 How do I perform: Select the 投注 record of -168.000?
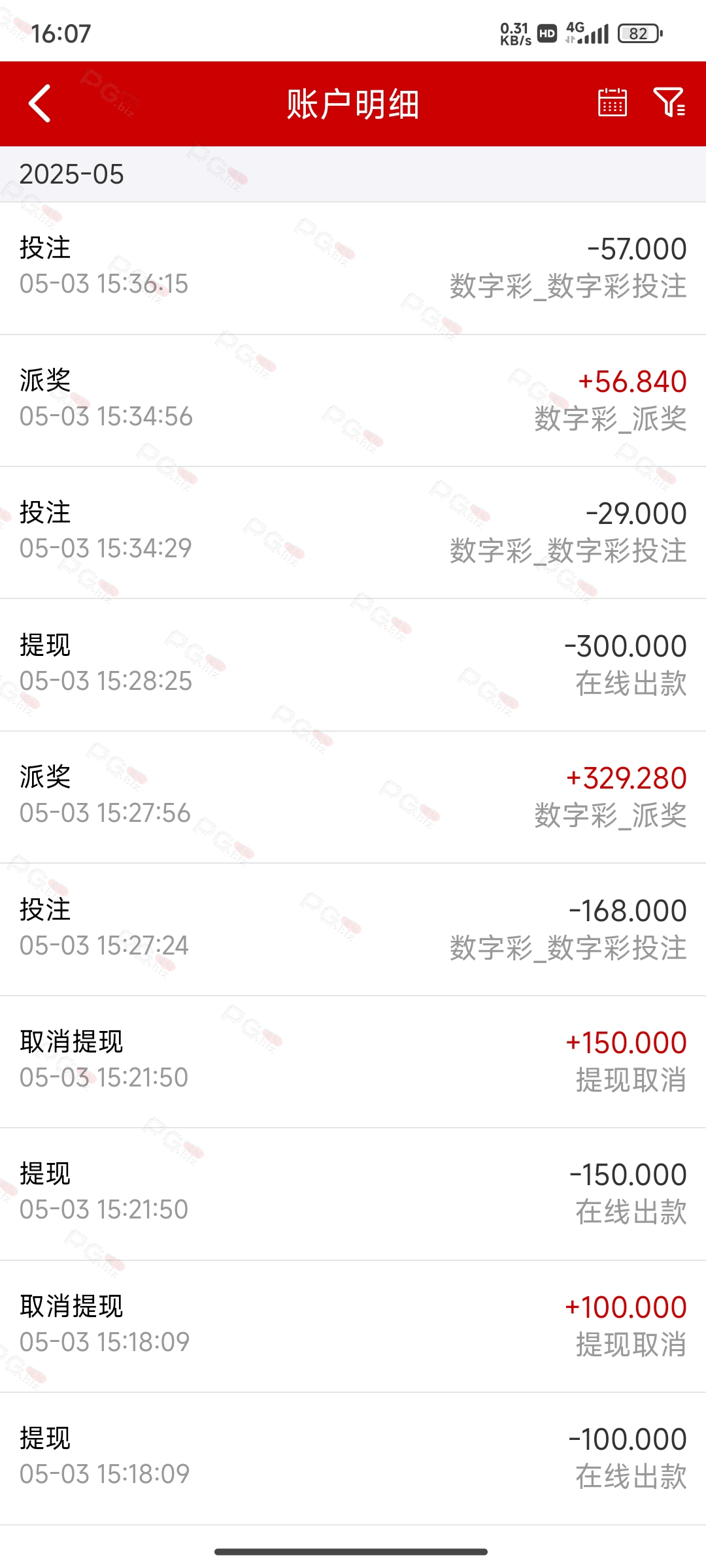(353, 930)
